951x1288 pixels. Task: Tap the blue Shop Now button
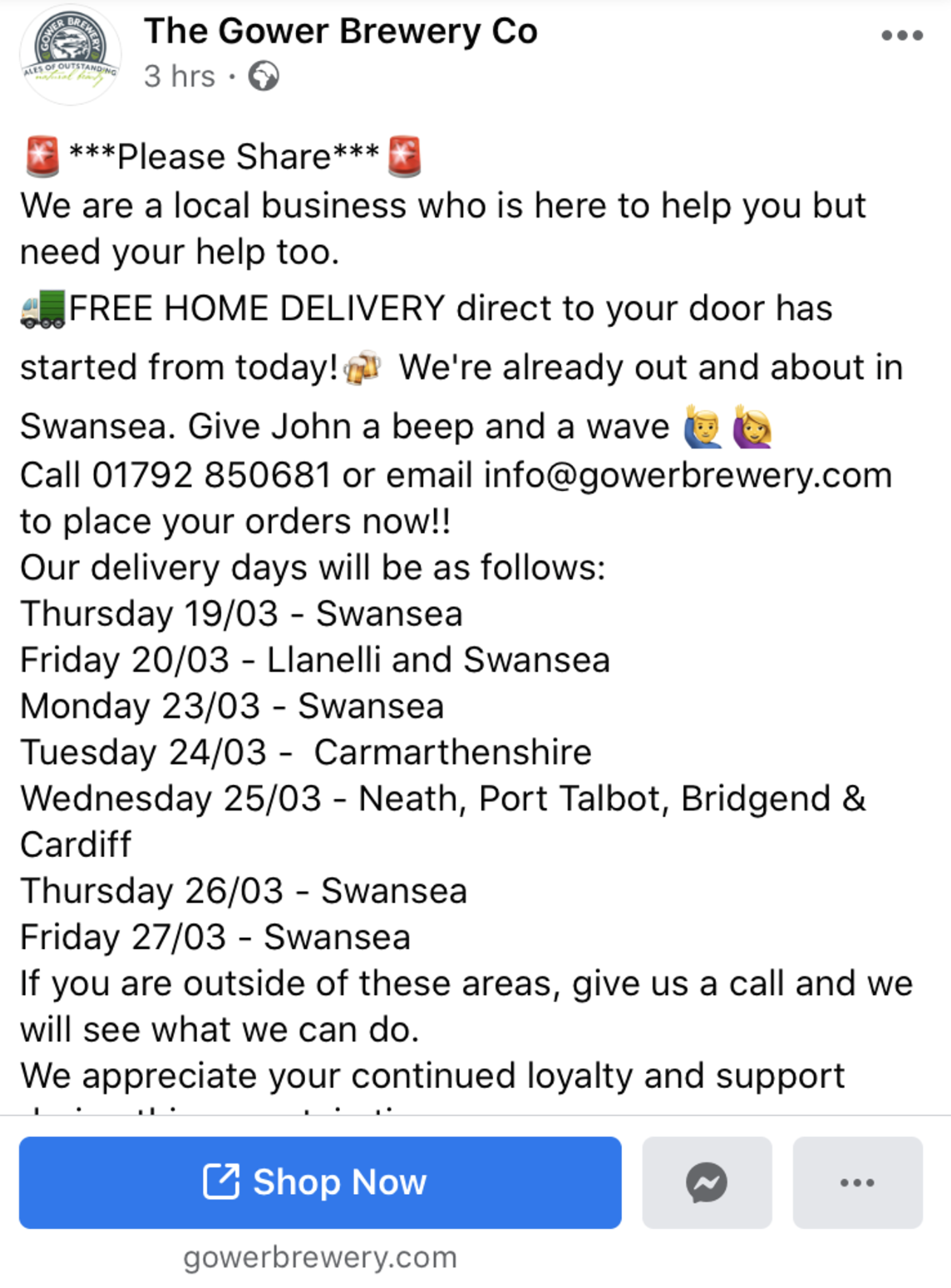pos(320,1182)
